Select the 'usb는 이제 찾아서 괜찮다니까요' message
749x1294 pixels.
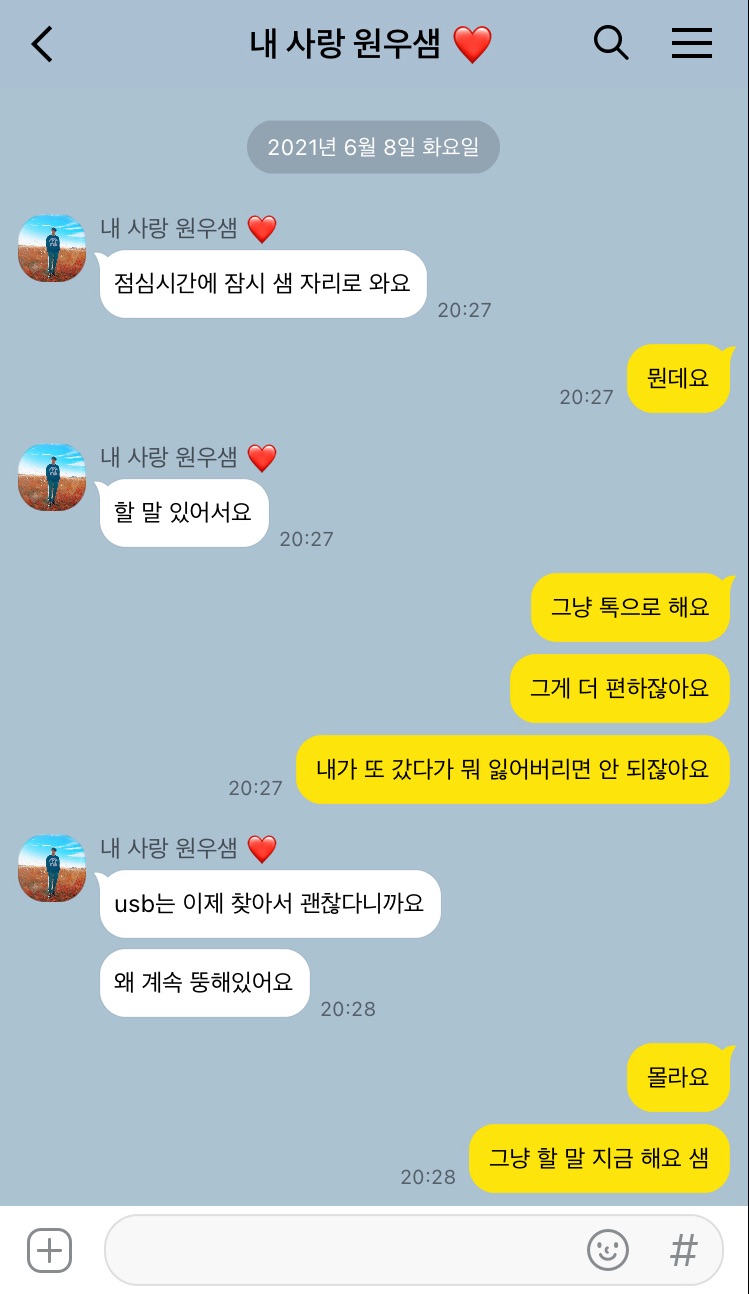click(269, 903)
